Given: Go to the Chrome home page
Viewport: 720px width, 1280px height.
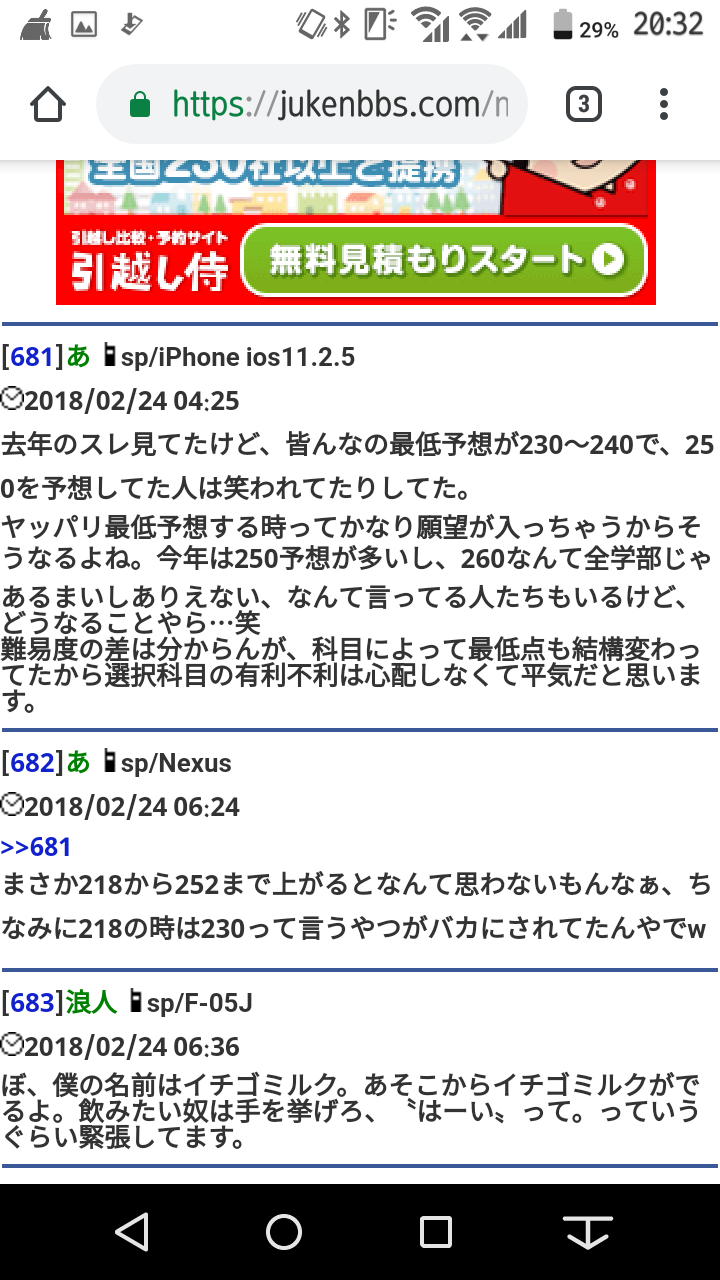Looking at the screenshot, I should [x=47, y=104].
